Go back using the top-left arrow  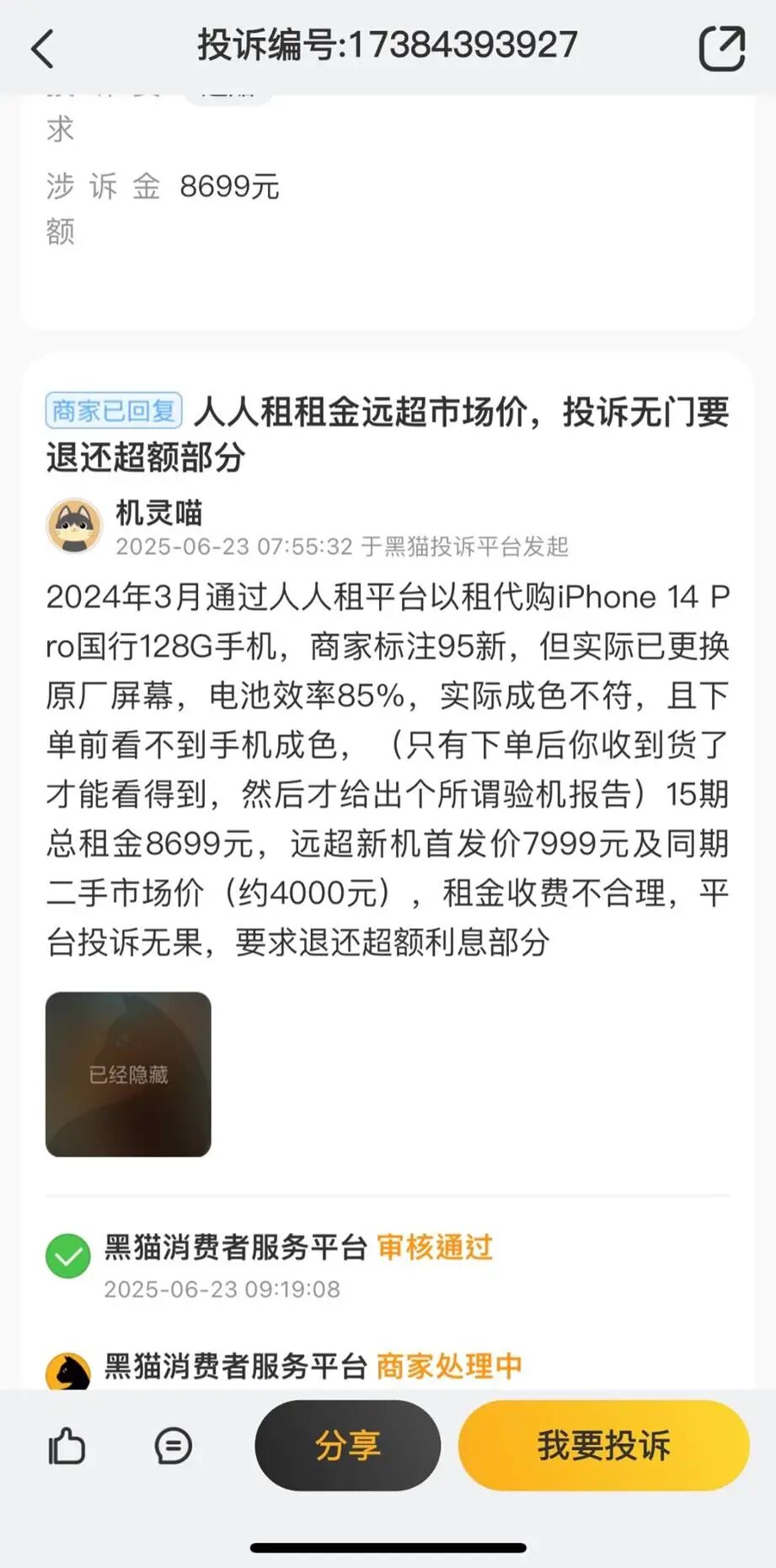[x=44, y=48]
